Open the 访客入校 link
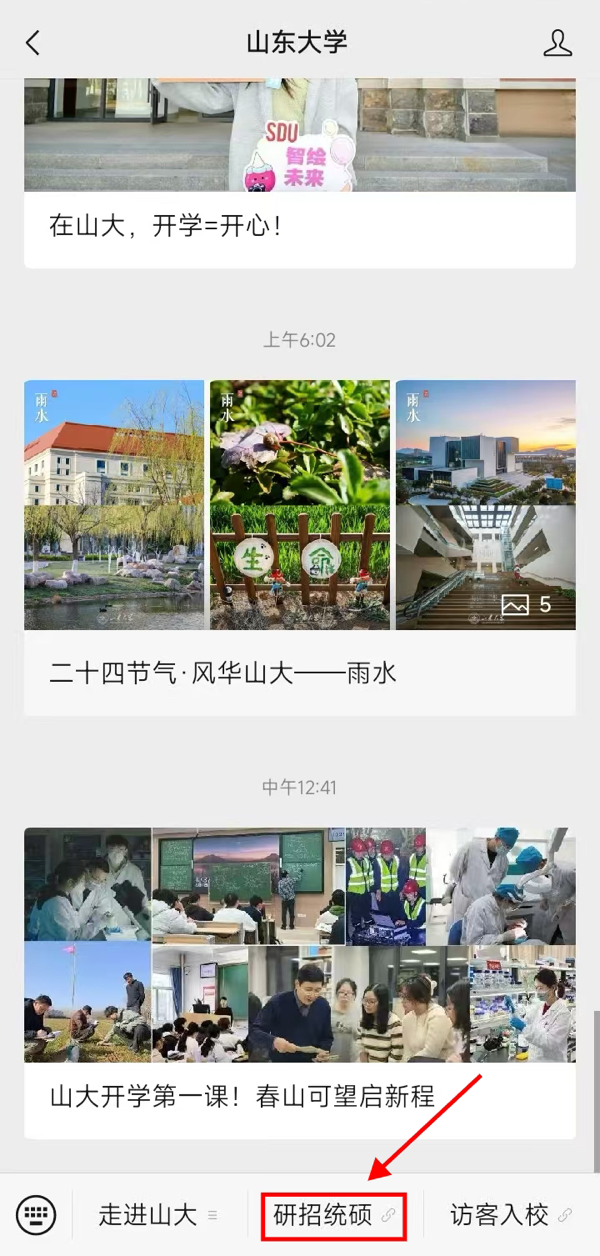The image size is (600, 1256). click(510, 1215)
